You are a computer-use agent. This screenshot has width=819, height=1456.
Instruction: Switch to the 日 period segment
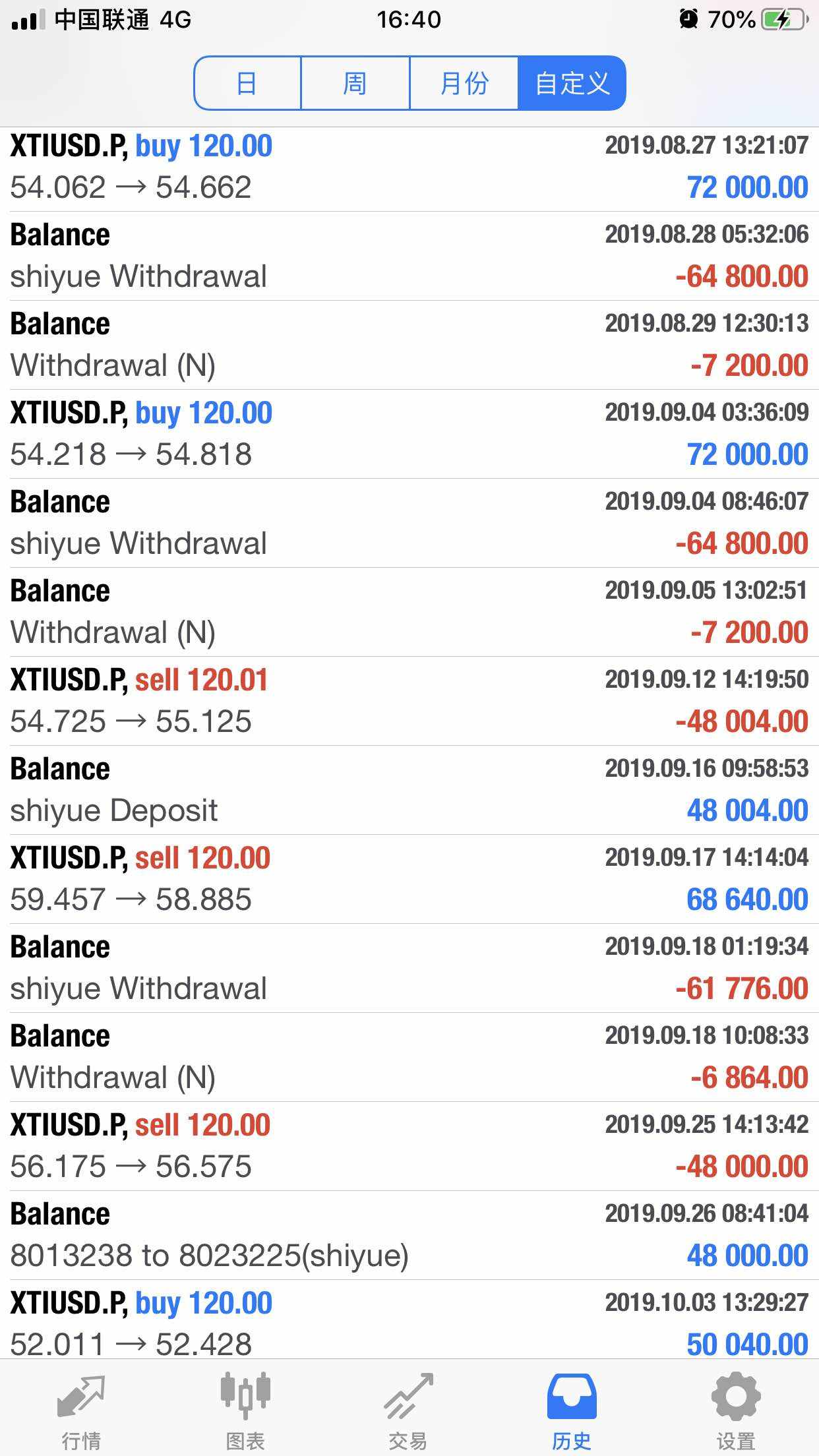tap(247, 83)
